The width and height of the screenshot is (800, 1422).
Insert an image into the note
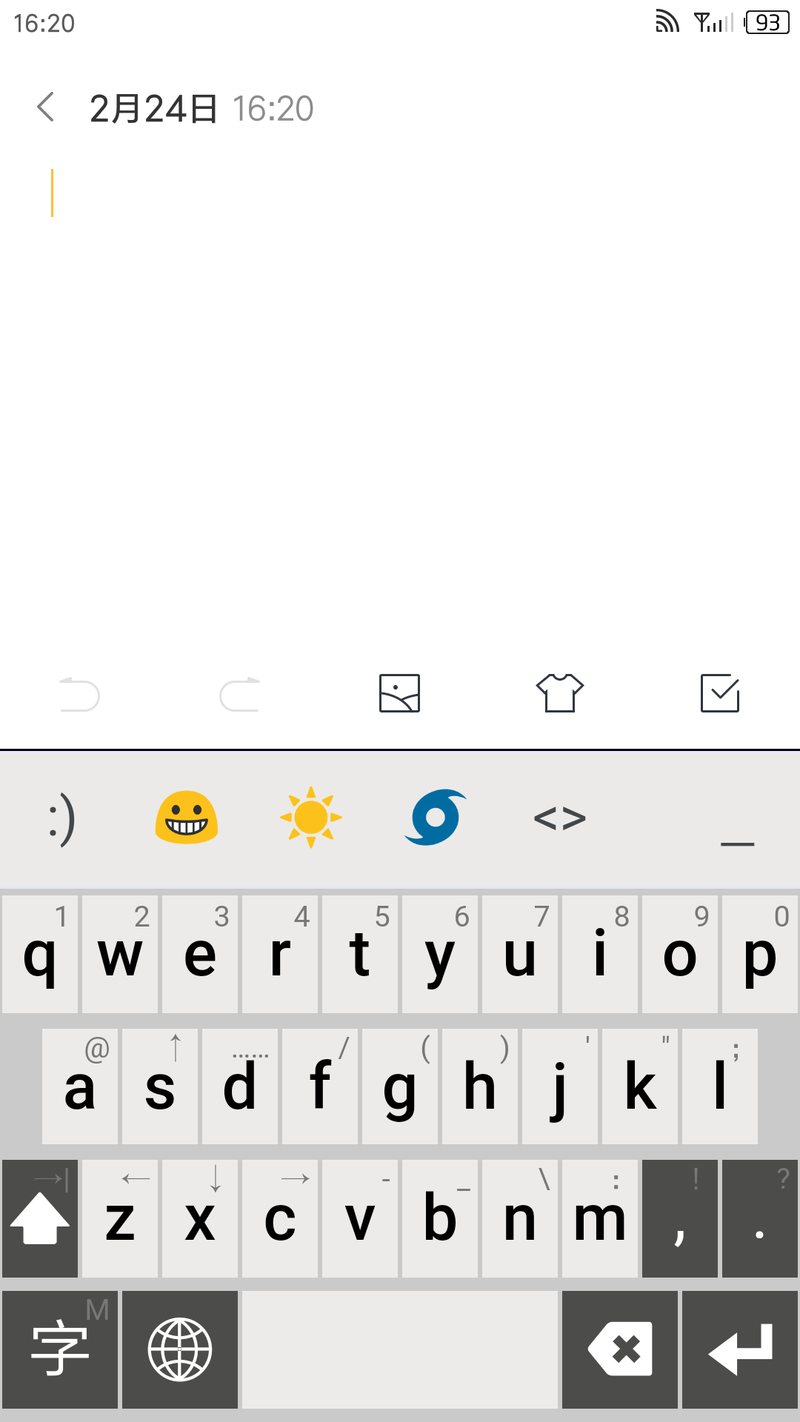tap(399, 693)
